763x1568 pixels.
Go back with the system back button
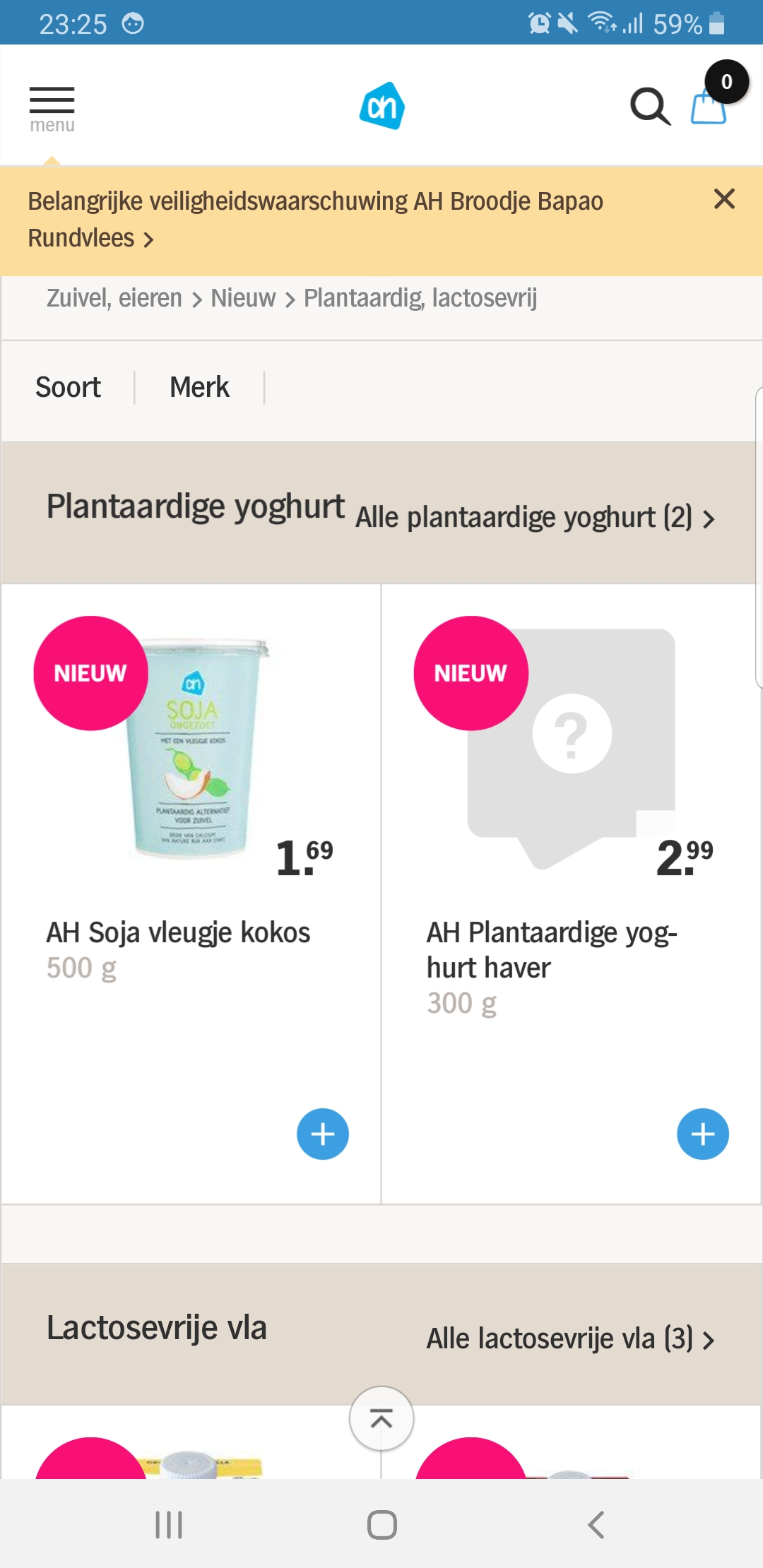coord(596,1524)
